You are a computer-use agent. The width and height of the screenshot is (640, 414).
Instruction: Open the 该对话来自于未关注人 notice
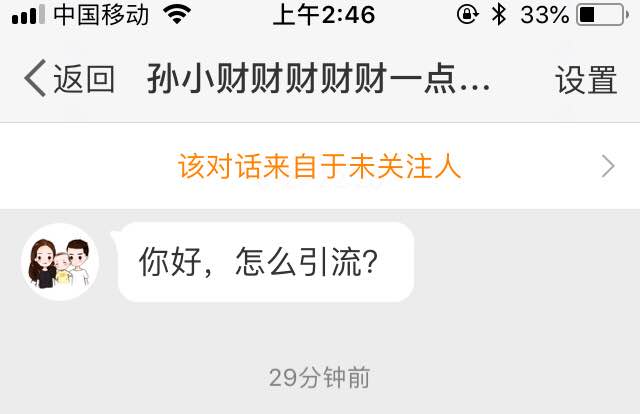(320, 166)
